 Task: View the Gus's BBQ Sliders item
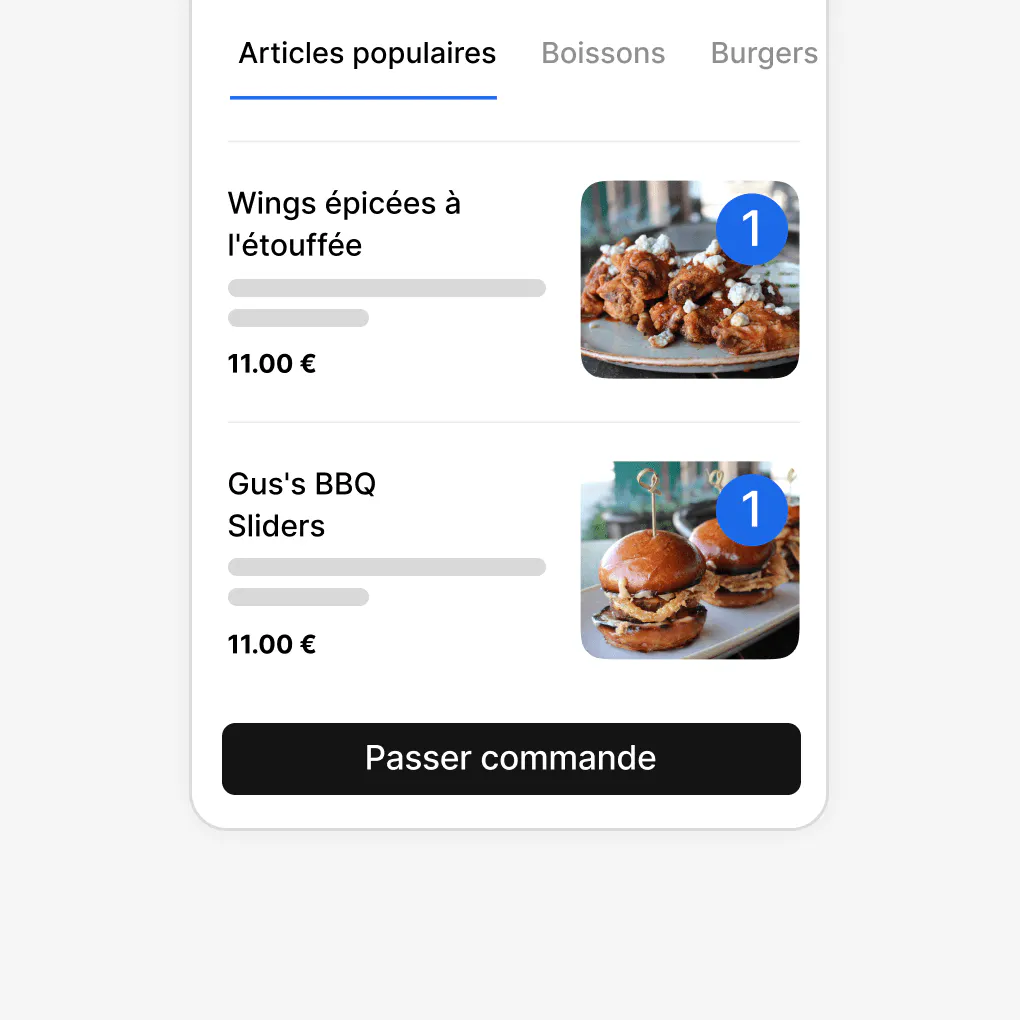302,504
